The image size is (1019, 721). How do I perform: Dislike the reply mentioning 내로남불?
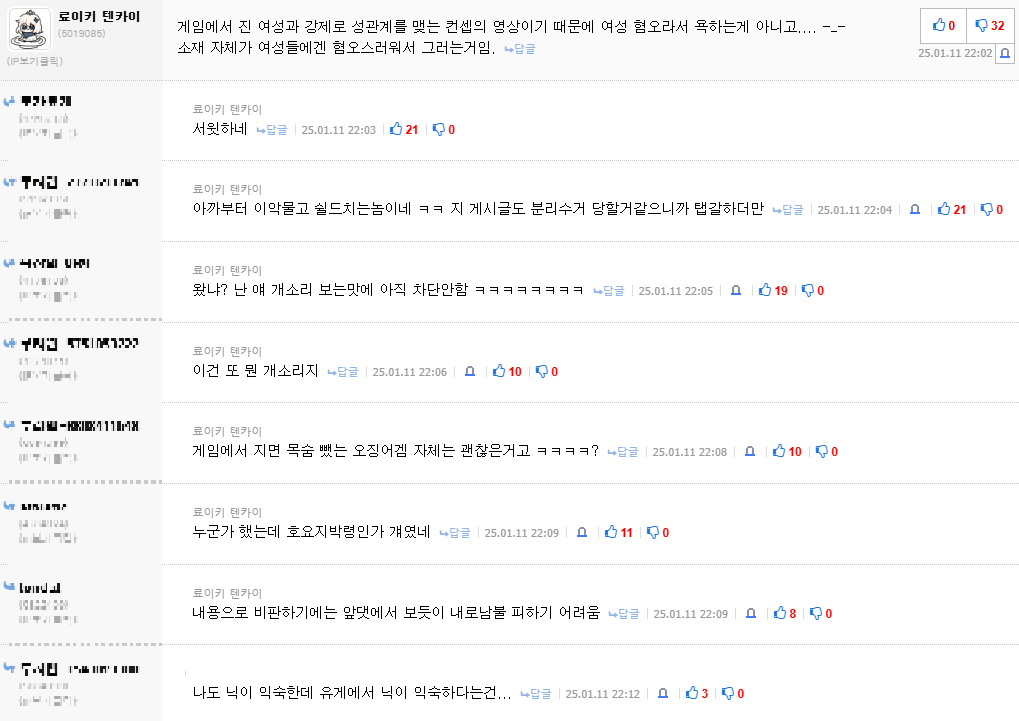[820, 613]
